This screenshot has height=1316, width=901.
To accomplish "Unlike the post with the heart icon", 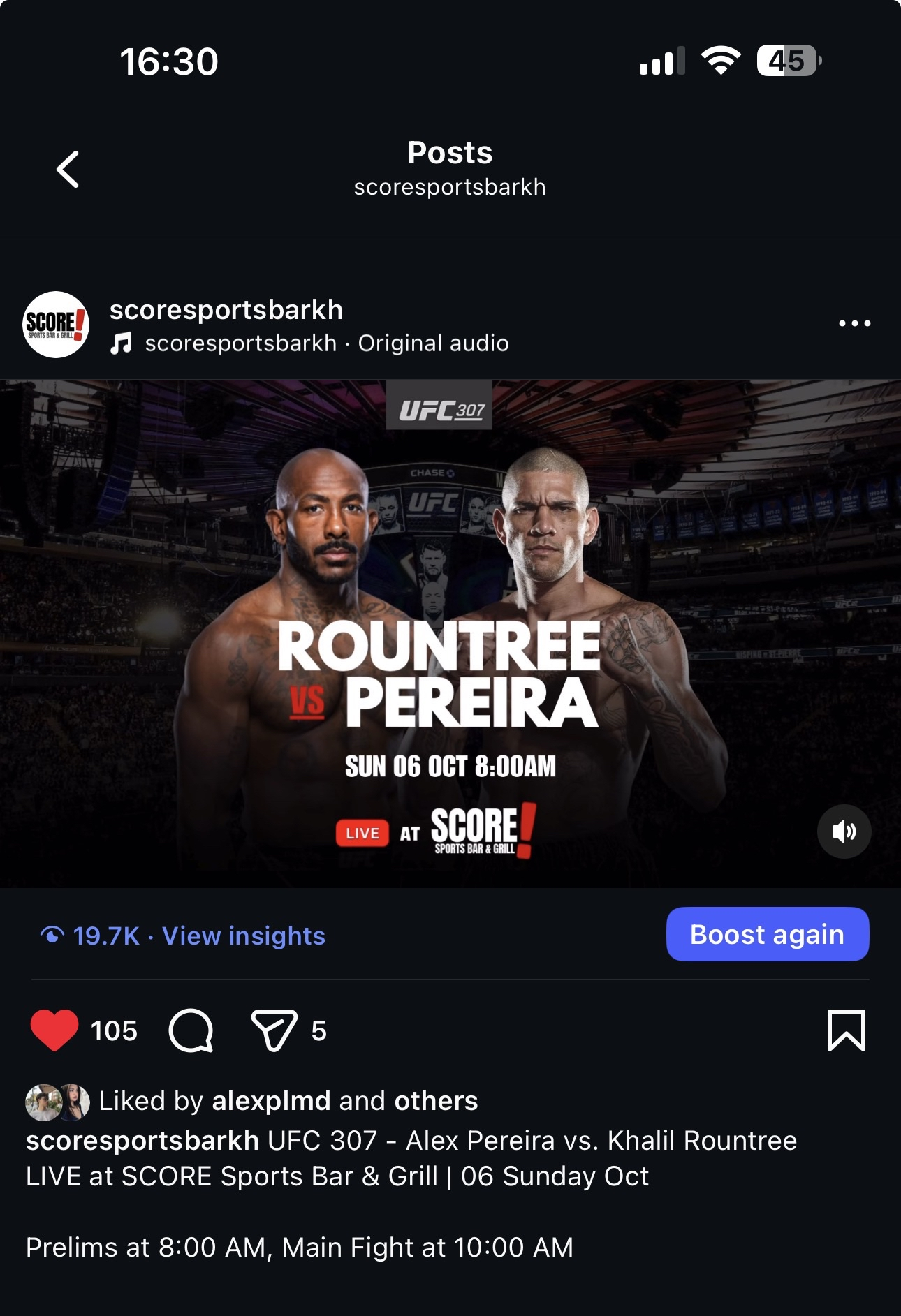I will point(54,1030).
